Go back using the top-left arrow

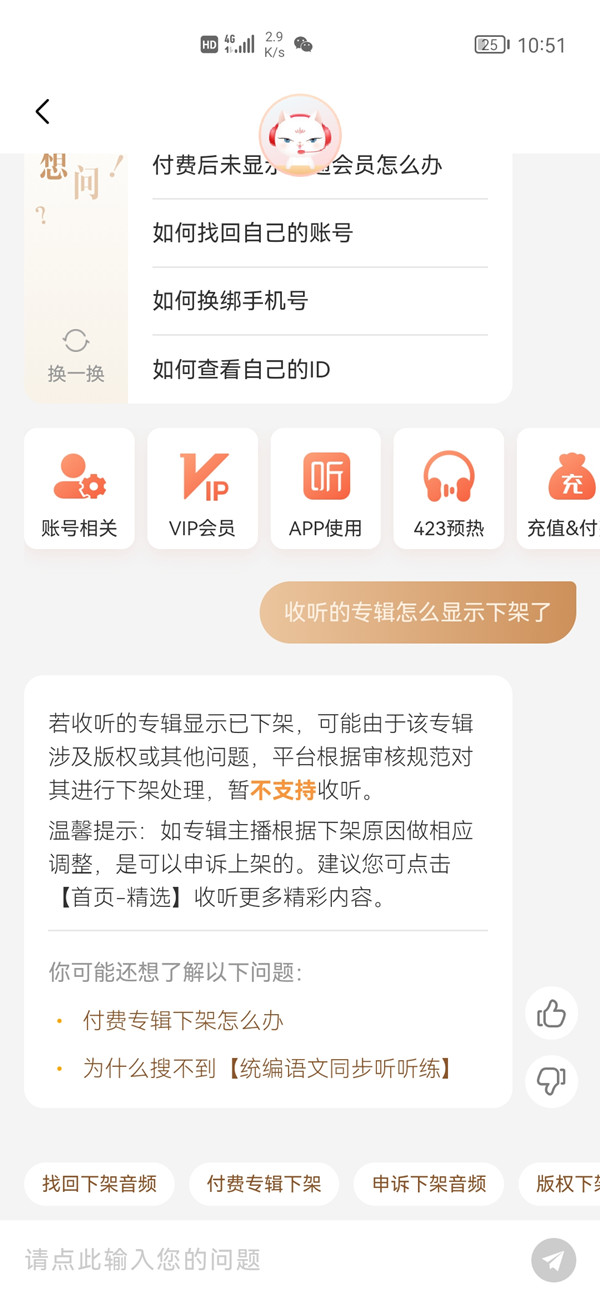42,111
